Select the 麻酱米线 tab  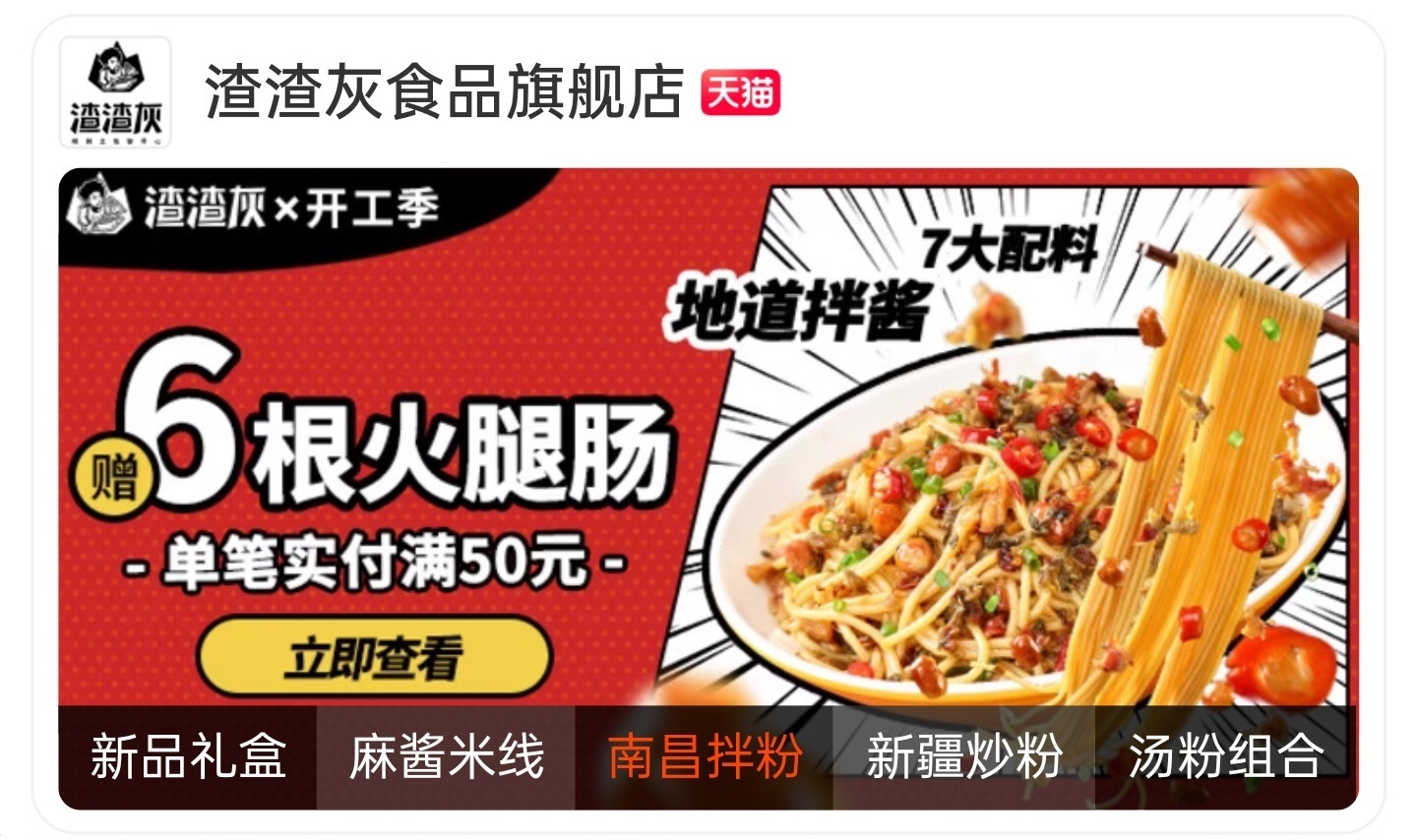(446, 756)
